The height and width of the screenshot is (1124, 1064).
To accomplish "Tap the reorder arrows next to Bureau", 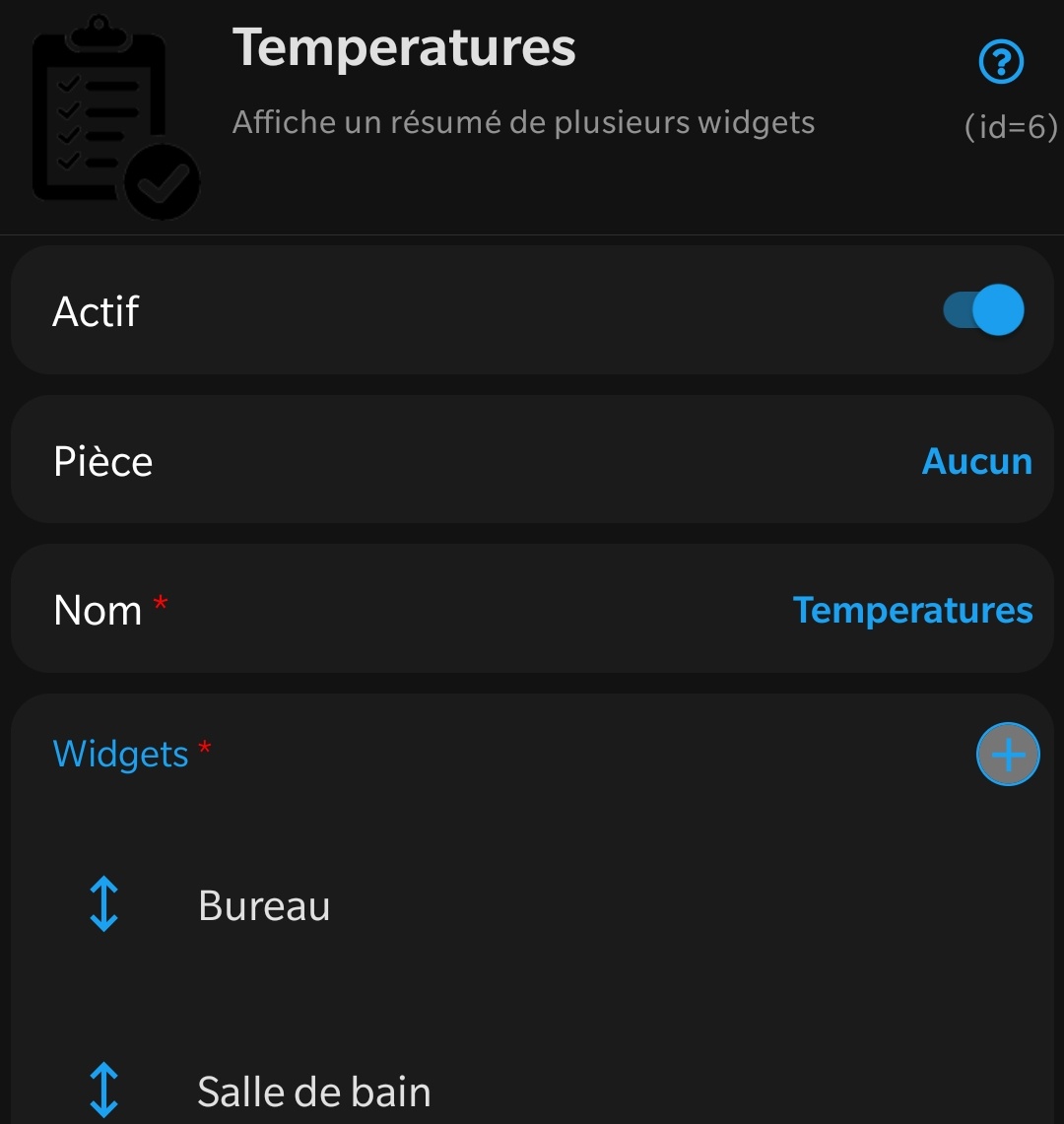I will pos(103,905).
